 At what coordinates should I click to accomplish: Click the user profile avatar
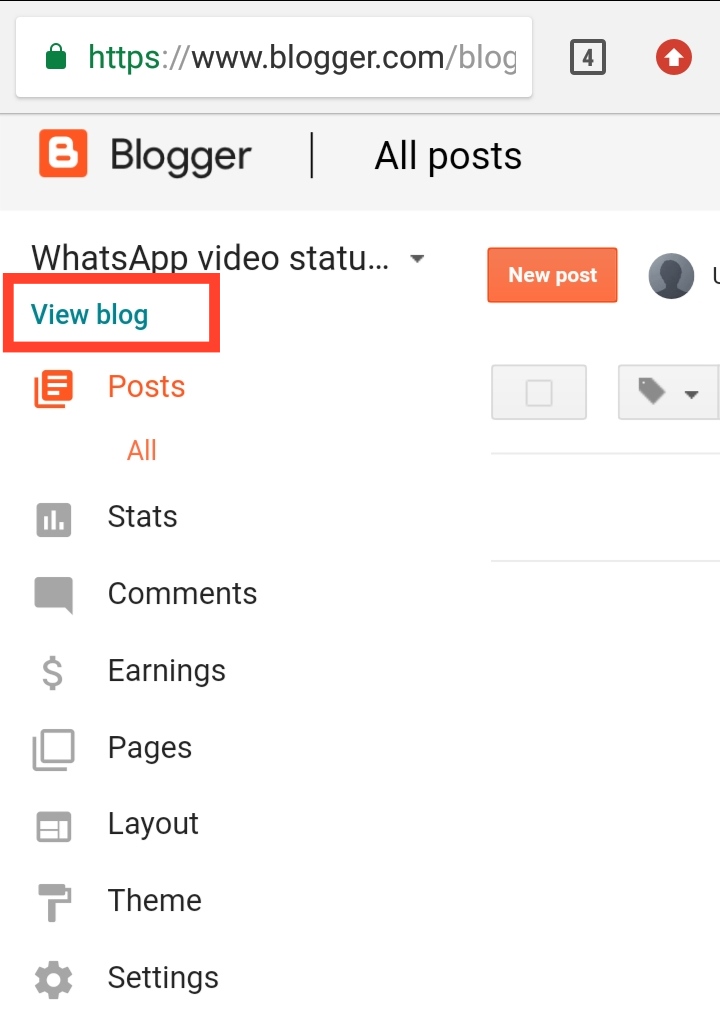[671, 275]
